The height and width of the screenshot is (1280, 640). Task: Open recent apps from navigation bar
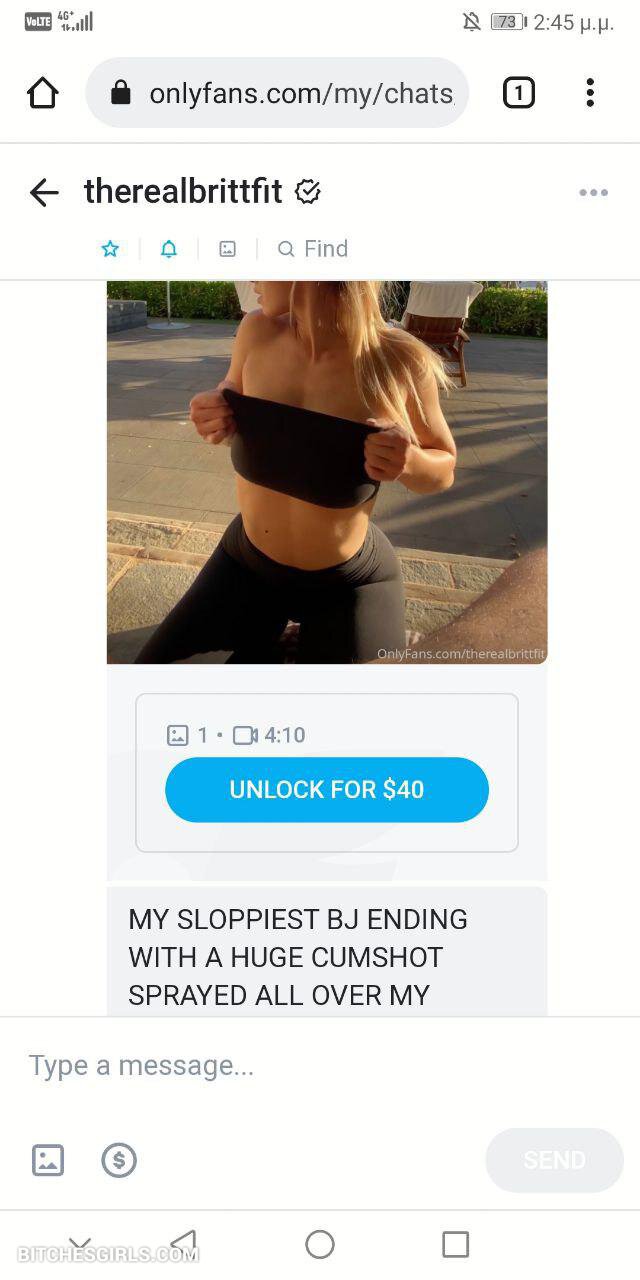pyautogui.click(x=455, y=1244)
